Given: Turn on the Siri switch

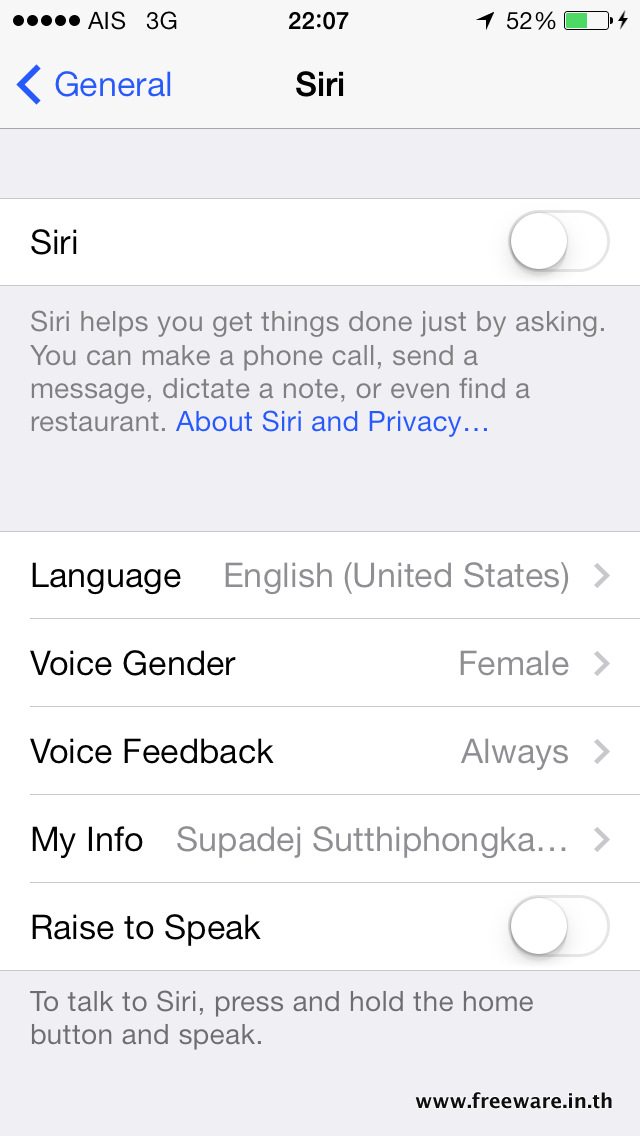Looking at the screenshot, I should coord(558,242).
